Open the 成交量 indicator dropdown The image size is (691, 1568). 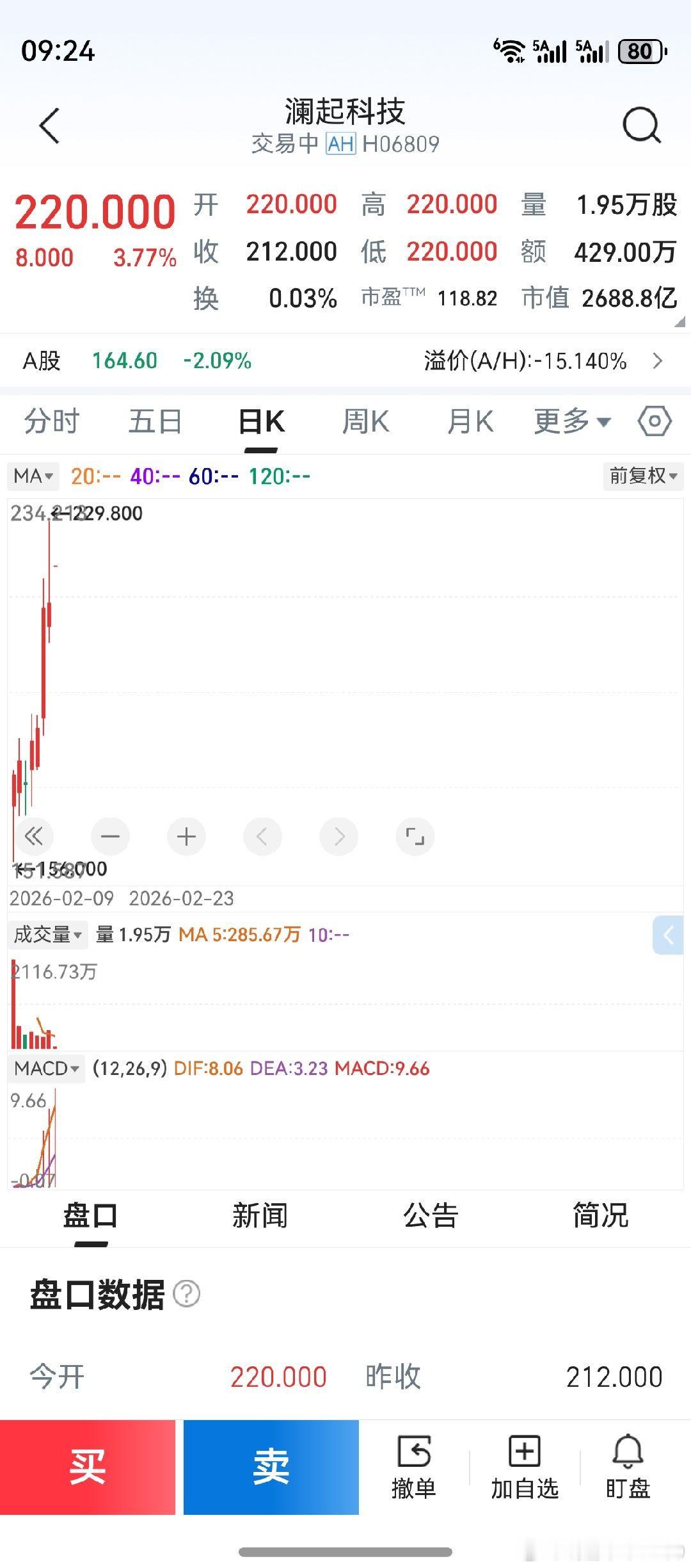pyautogui.click(x=47, y=934)
